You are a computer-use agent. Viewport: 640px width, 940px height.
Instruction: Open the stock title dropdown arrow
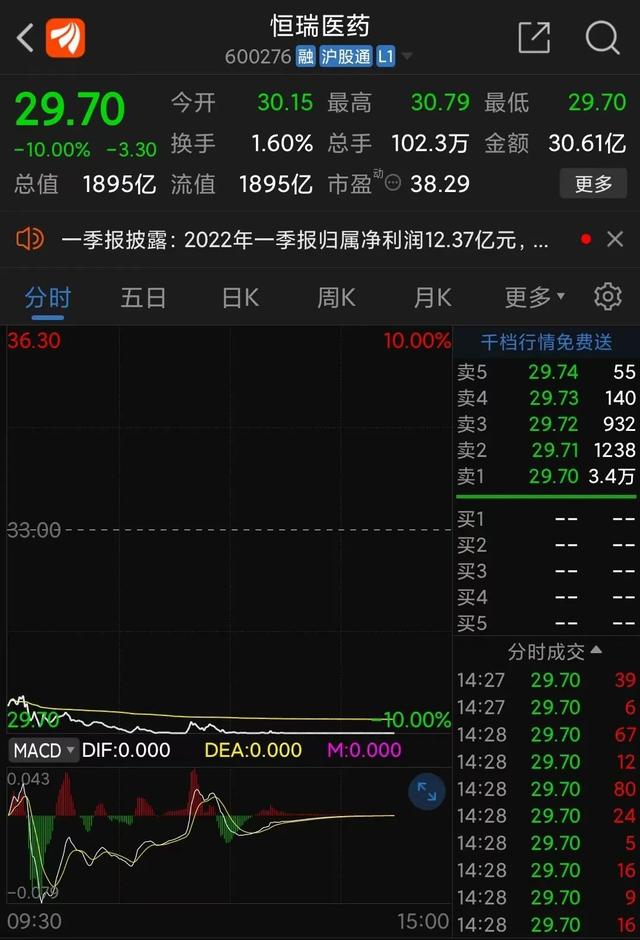[407, 57]
